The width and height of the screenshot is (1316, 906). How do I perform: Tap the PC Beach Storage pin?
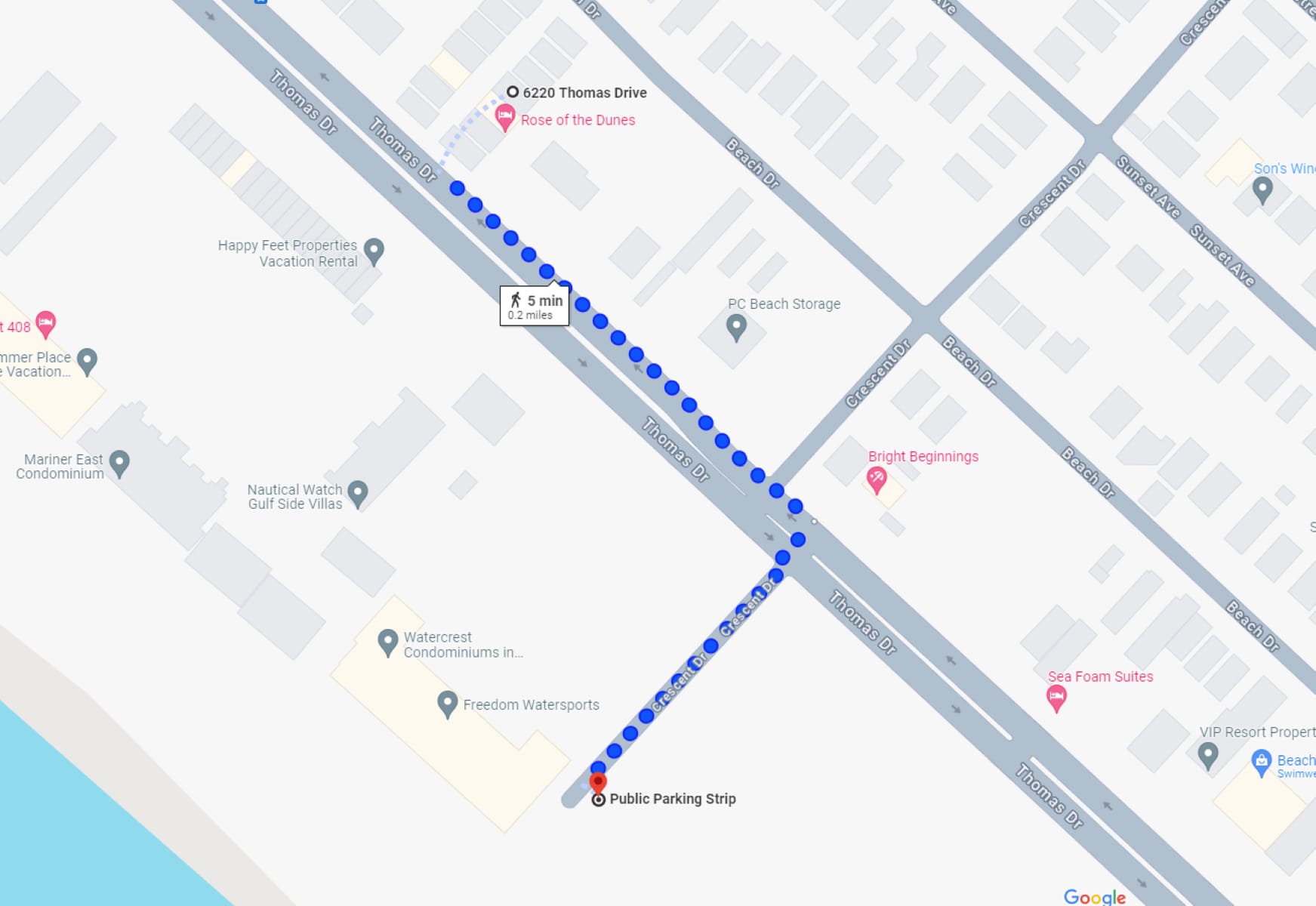click(736, 326)
